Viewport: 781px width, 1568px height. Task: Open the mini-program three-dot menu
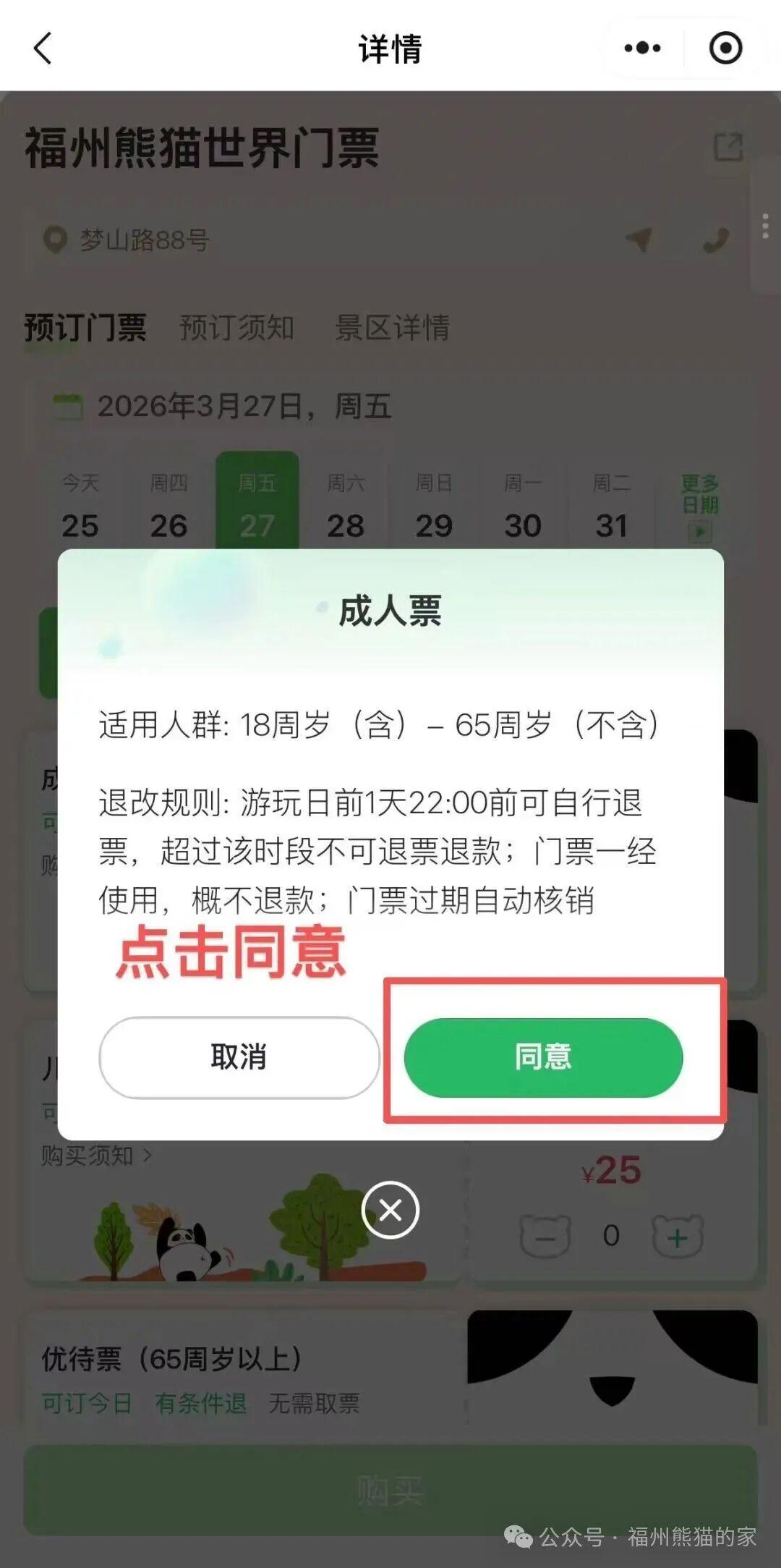click(642, 48)
